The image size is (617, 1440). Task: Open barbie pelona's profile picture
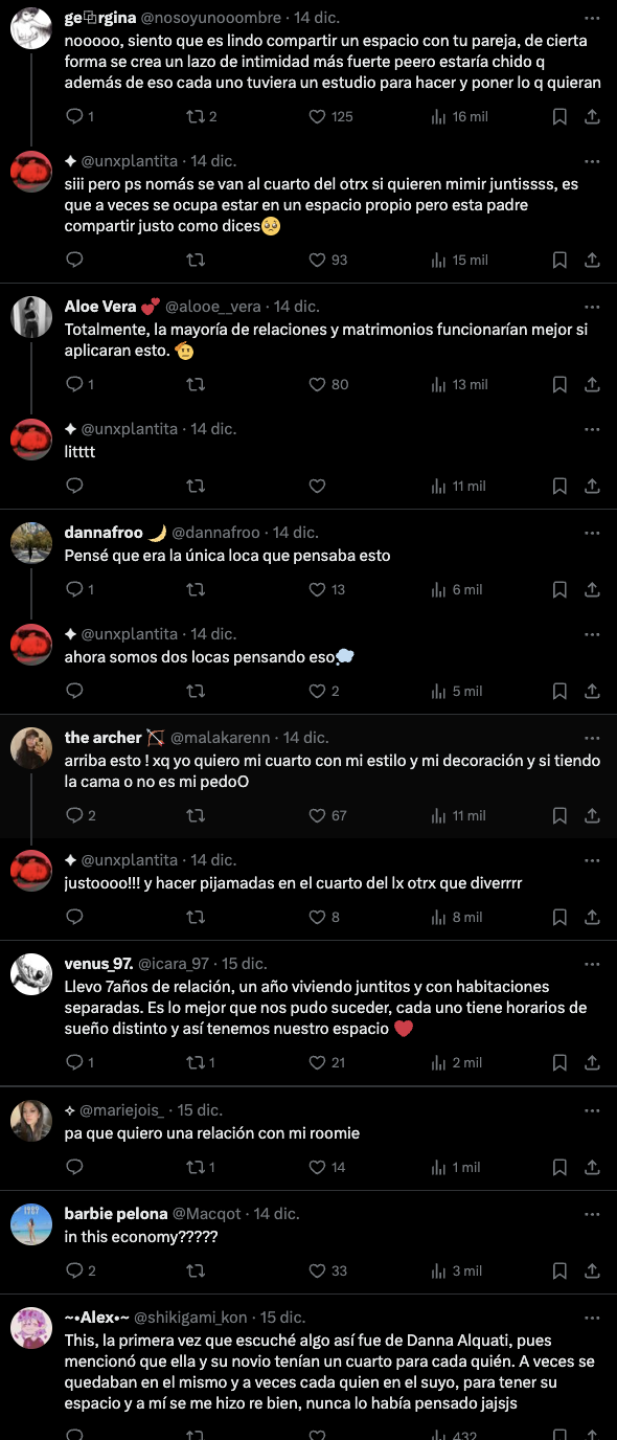(x=31, y=1224)
